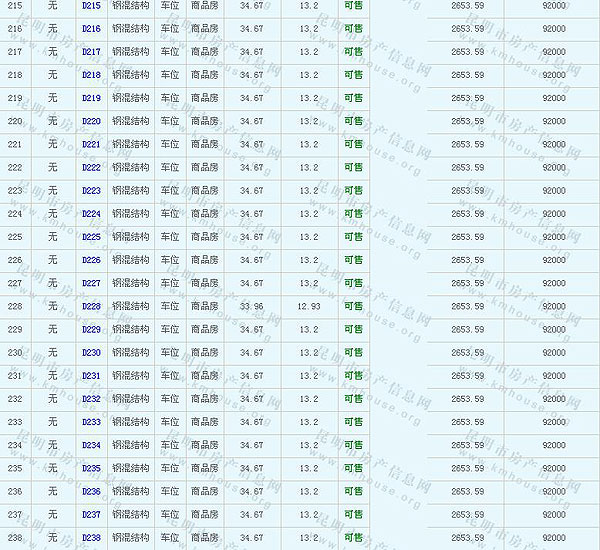The height and width of the screenshot is (550, 600).
Task: View unit D230 details
Action: (x=91, y=352)
